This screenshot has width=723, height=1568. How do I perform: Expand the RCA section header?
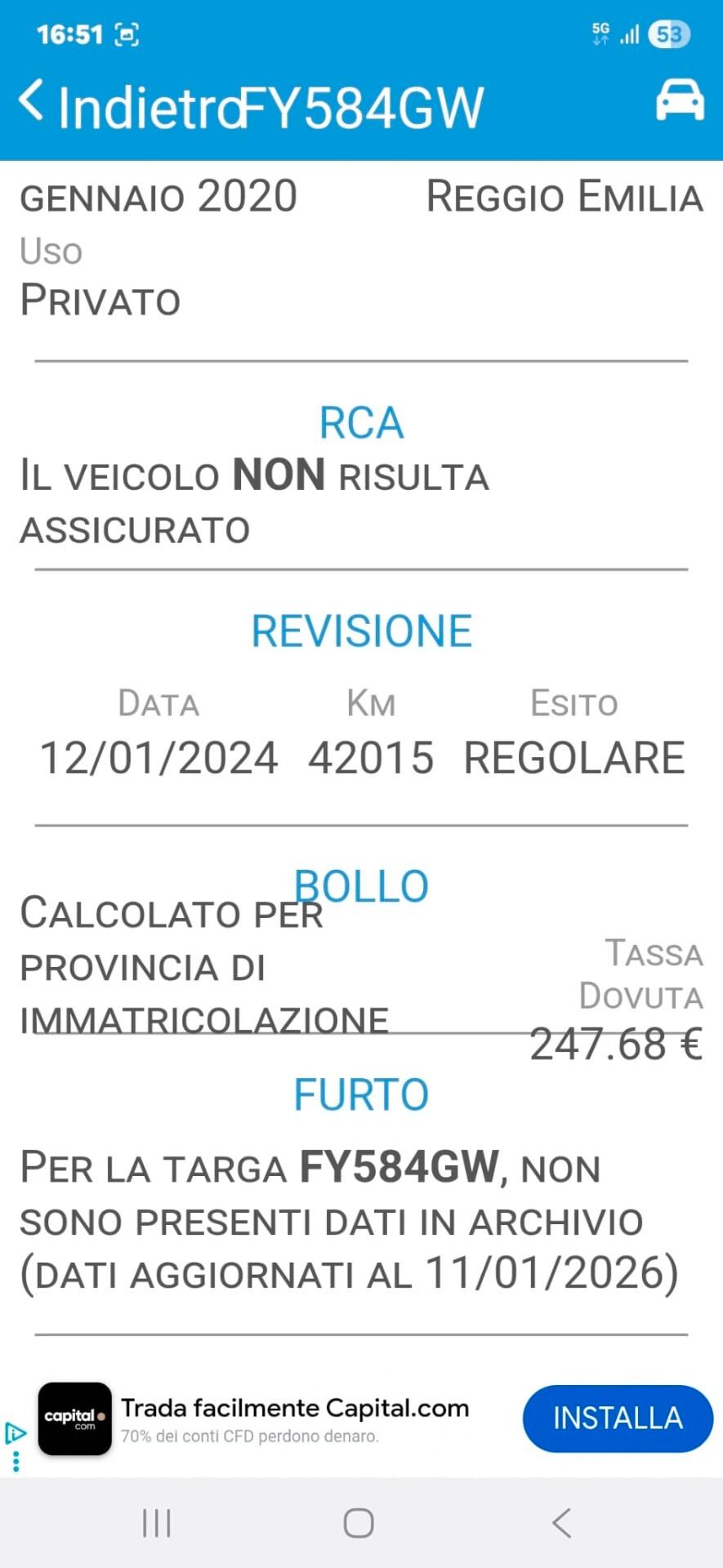pos(361,421)
